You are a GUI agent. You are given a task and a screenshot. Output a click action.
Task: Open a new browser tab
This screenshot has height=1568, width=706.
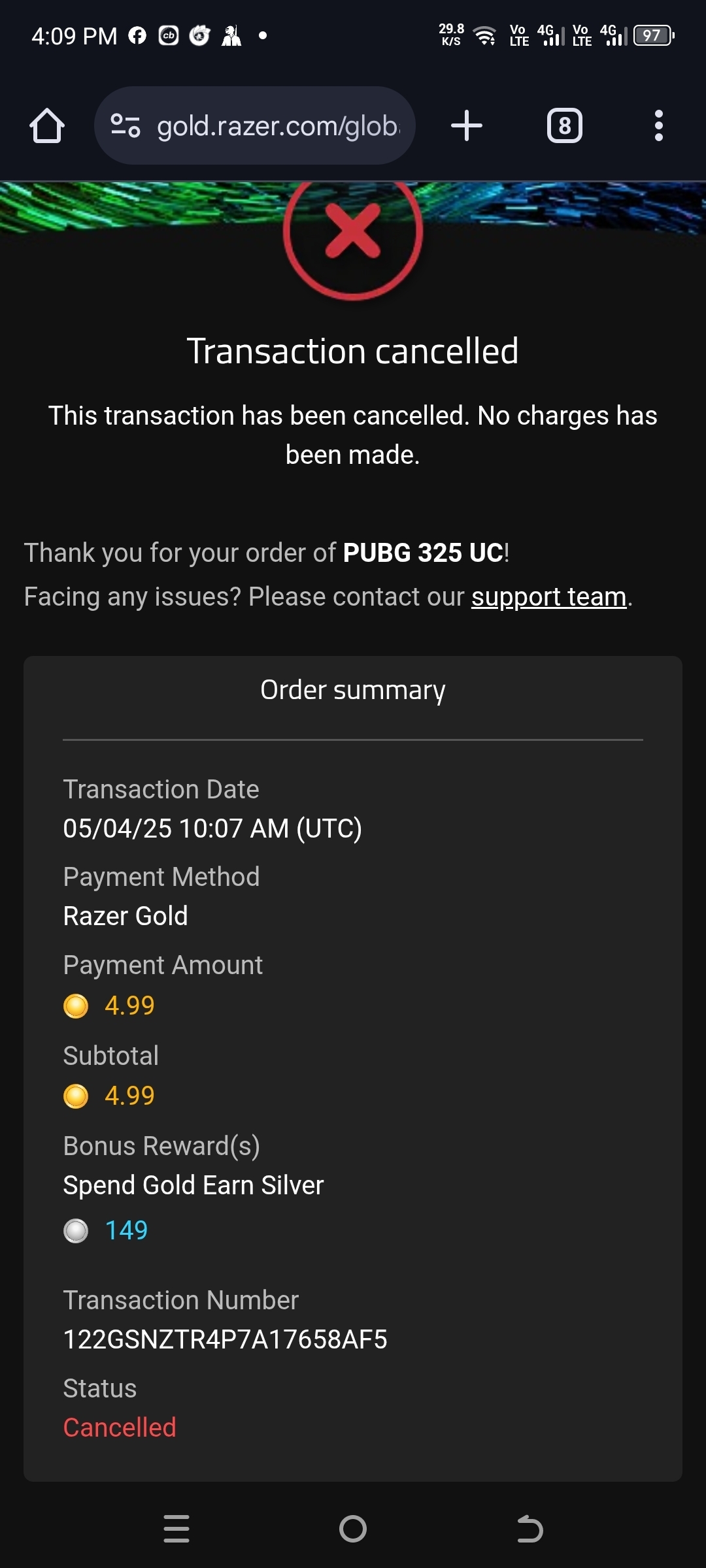pos(467,125)
